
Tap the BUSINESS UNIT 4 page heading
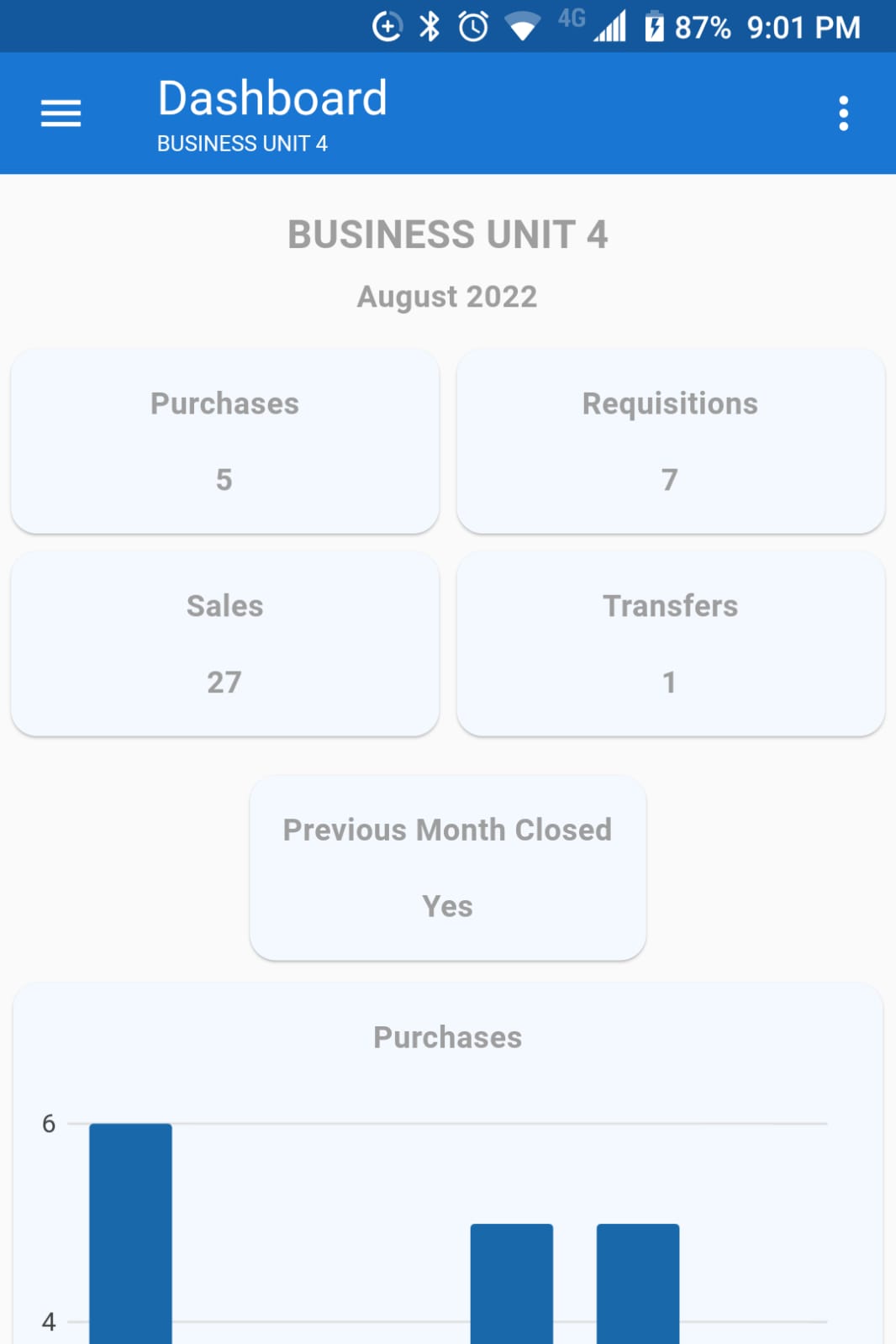click(447, 235)
